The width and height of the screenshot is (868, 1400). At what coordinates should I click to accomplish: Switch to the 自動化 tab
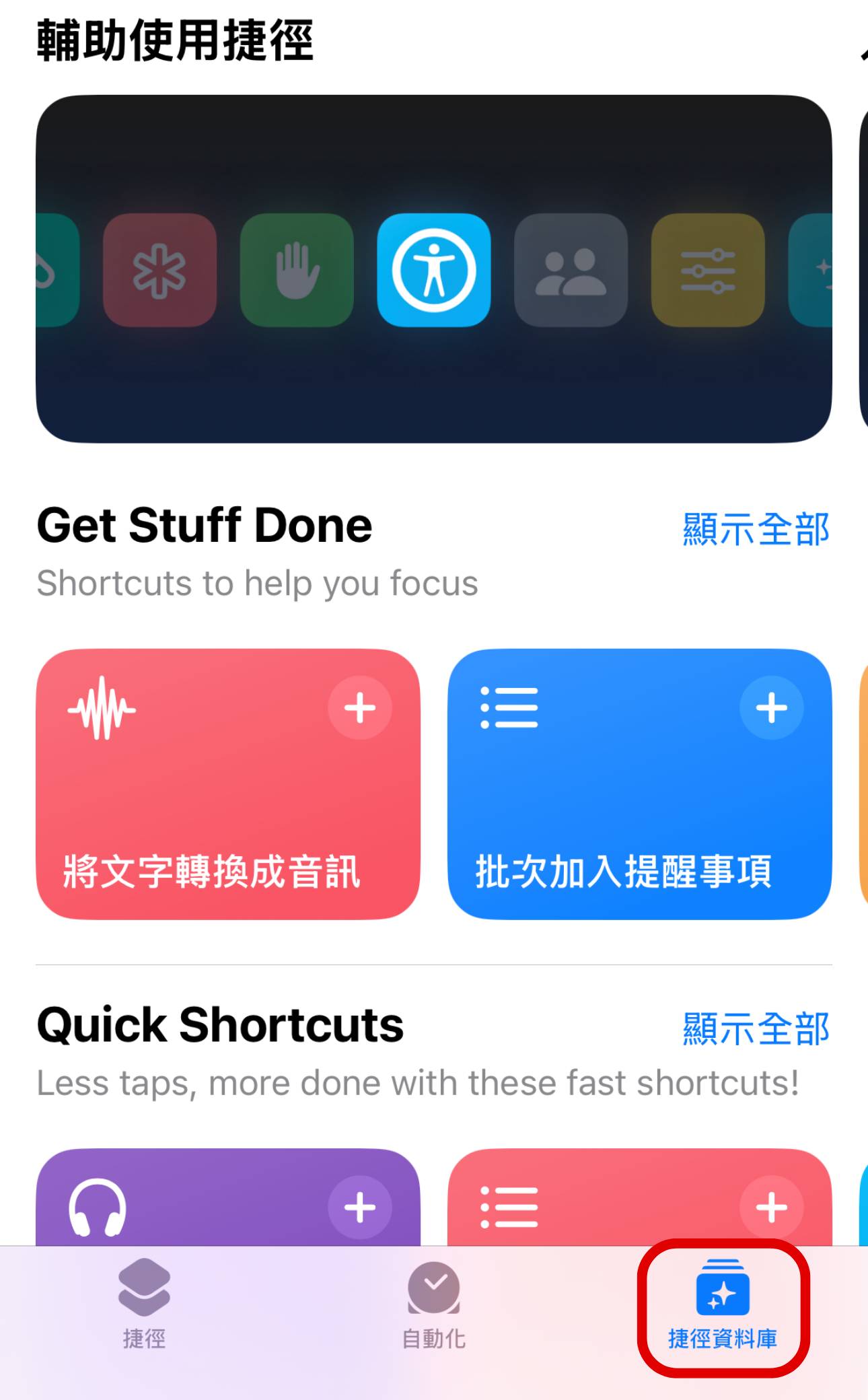[x=433, y=1306]
